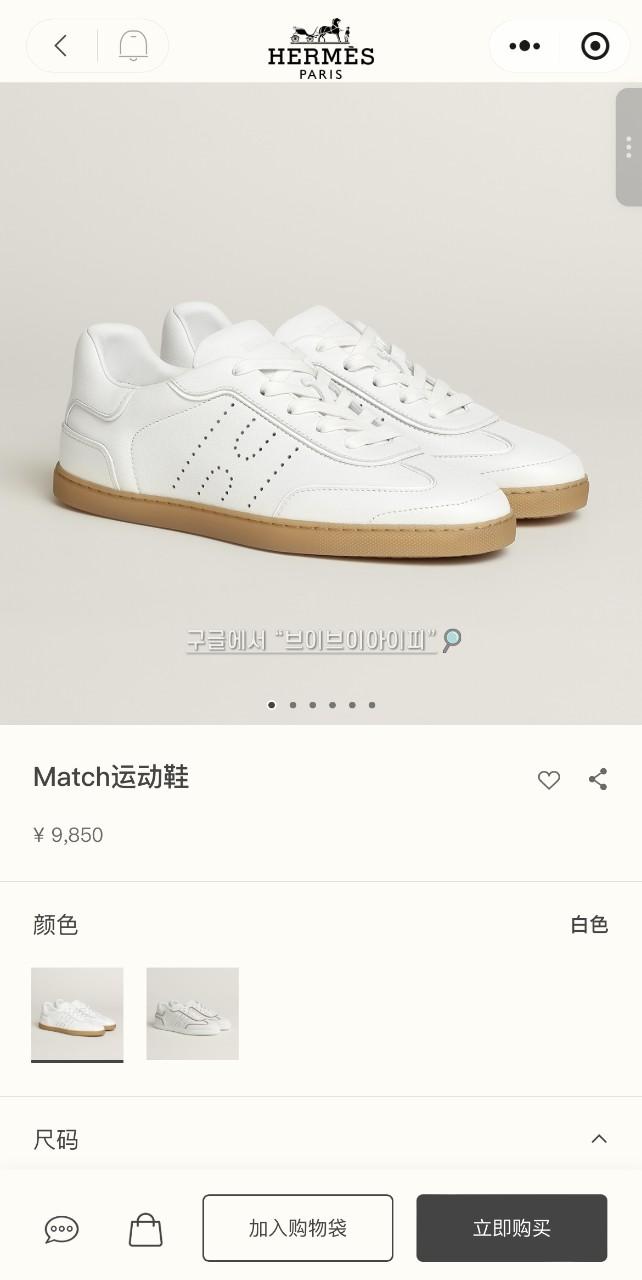Open customer service chat bubble
The height and width of the screenshot is (1280, 642).
62,1230
